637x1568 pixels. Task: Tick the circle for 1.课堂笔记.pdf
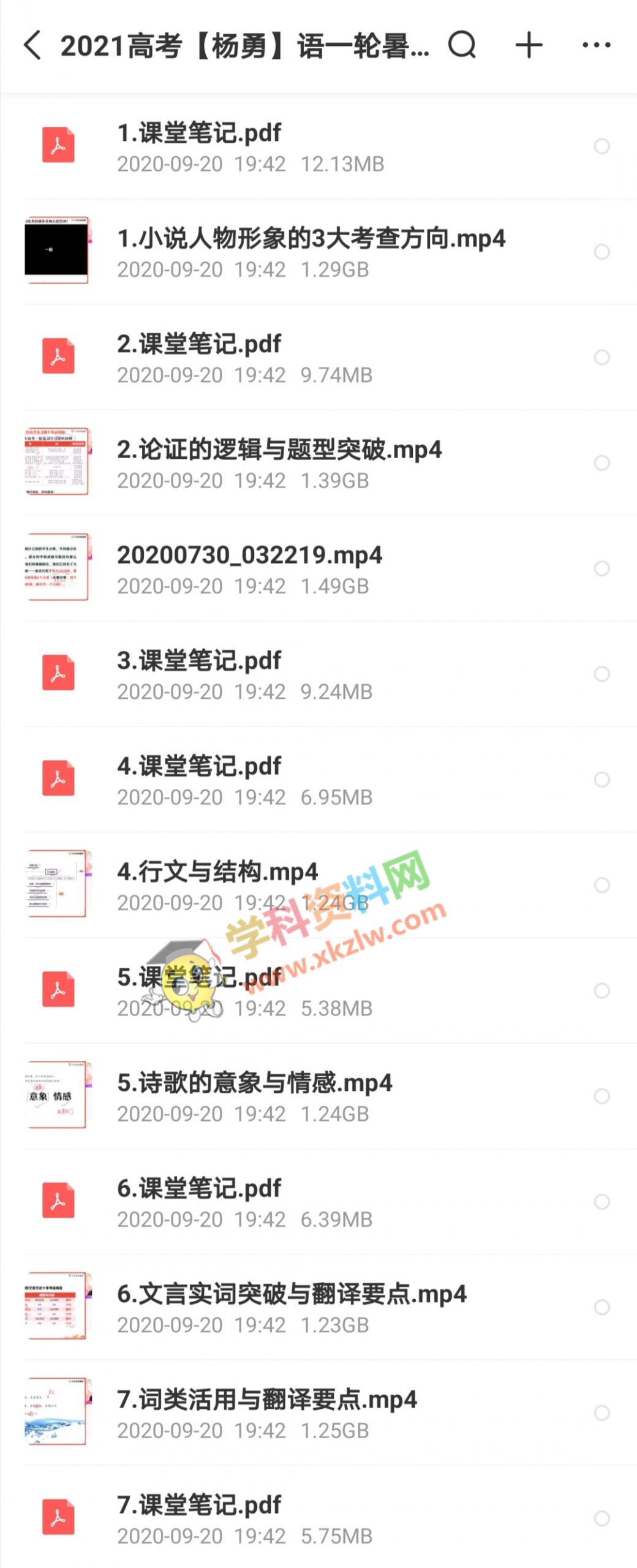(602, 146)
